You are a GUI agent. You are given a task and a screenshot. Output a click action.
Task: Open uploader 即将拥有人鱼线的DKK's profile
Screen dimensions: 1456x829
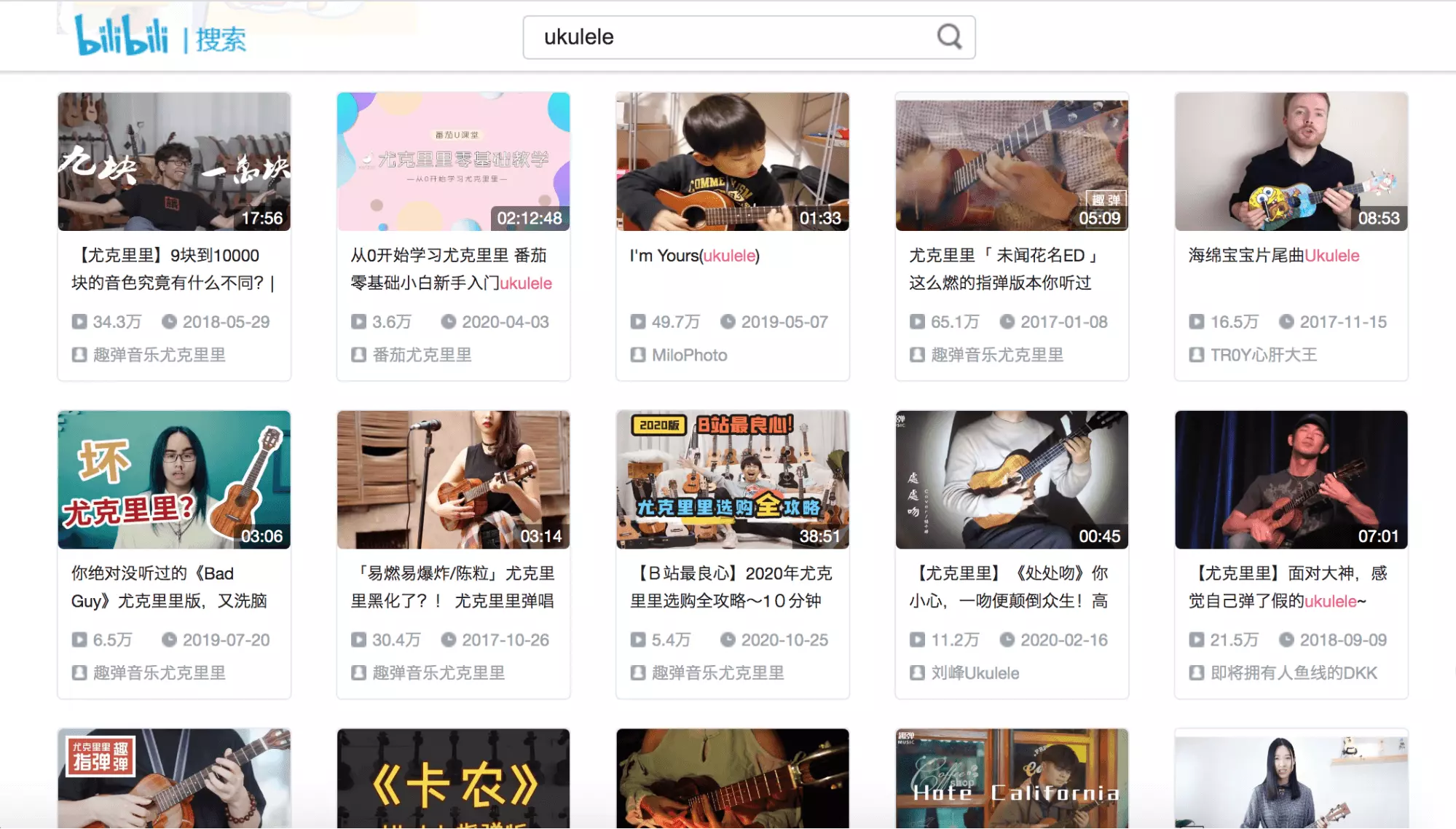pyautogui.click(x=1294, y=673)
